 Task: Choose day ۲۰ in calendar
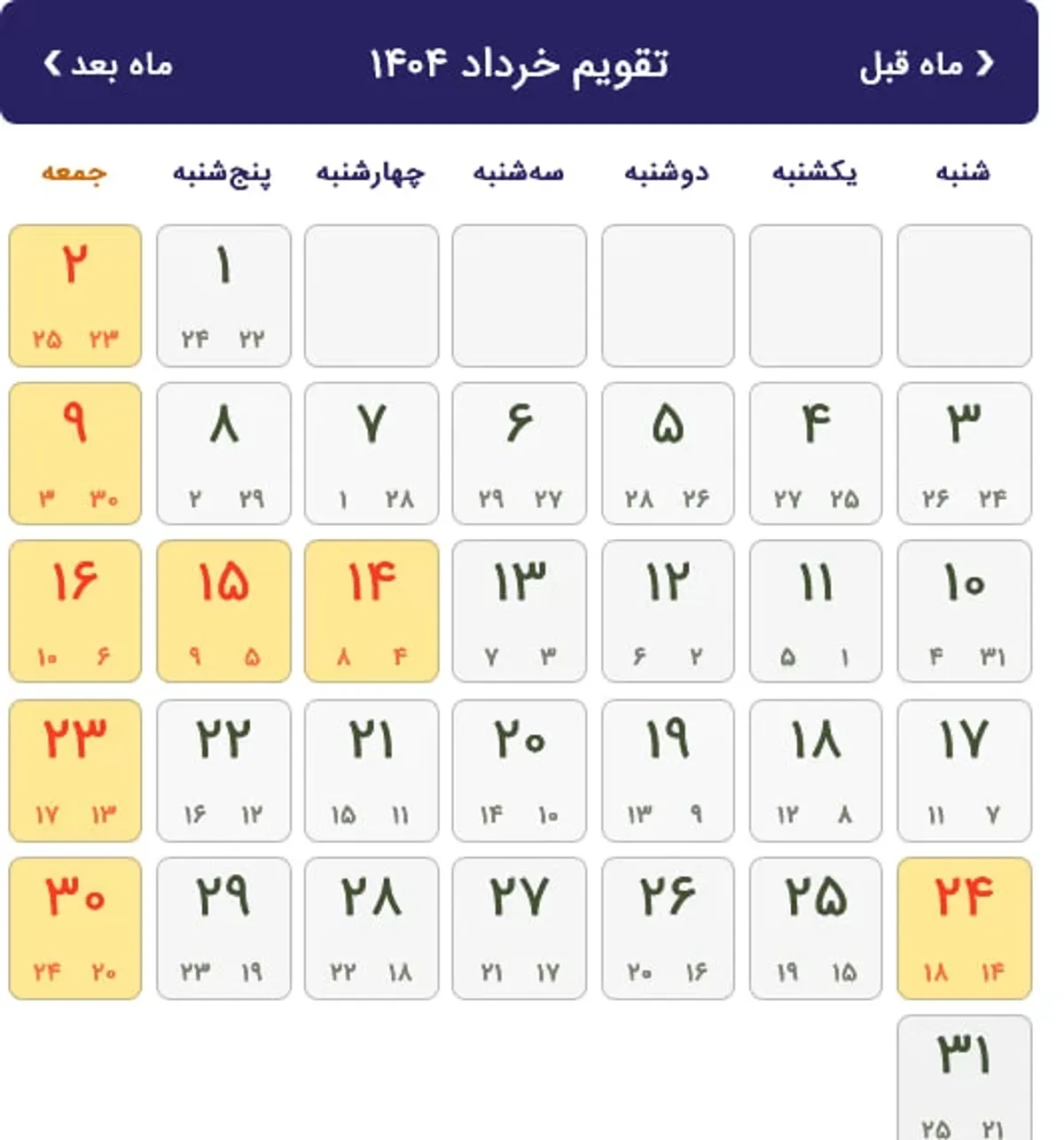point(520,769)
